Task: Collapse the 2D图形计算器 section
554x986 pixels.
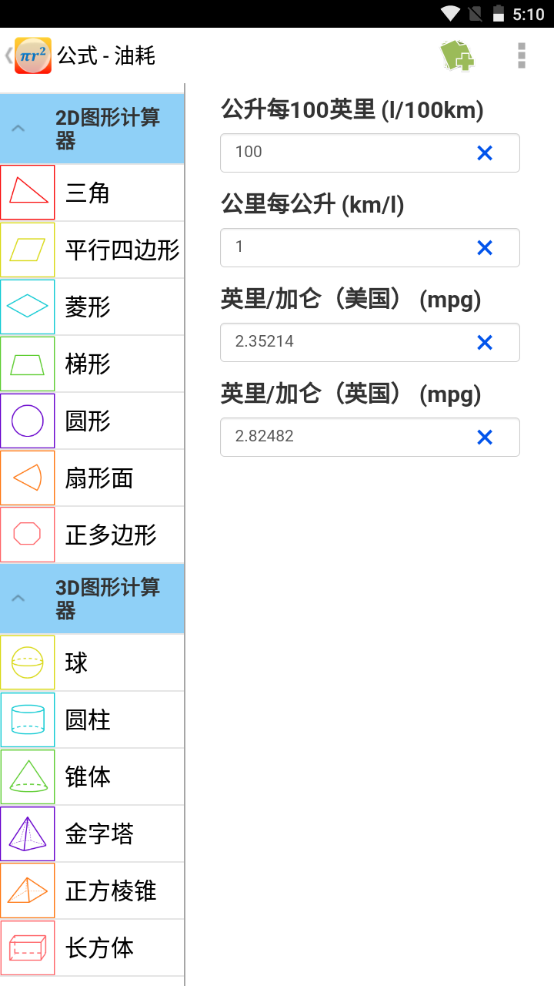Action: pyautogui.click(x=92, y=129)
